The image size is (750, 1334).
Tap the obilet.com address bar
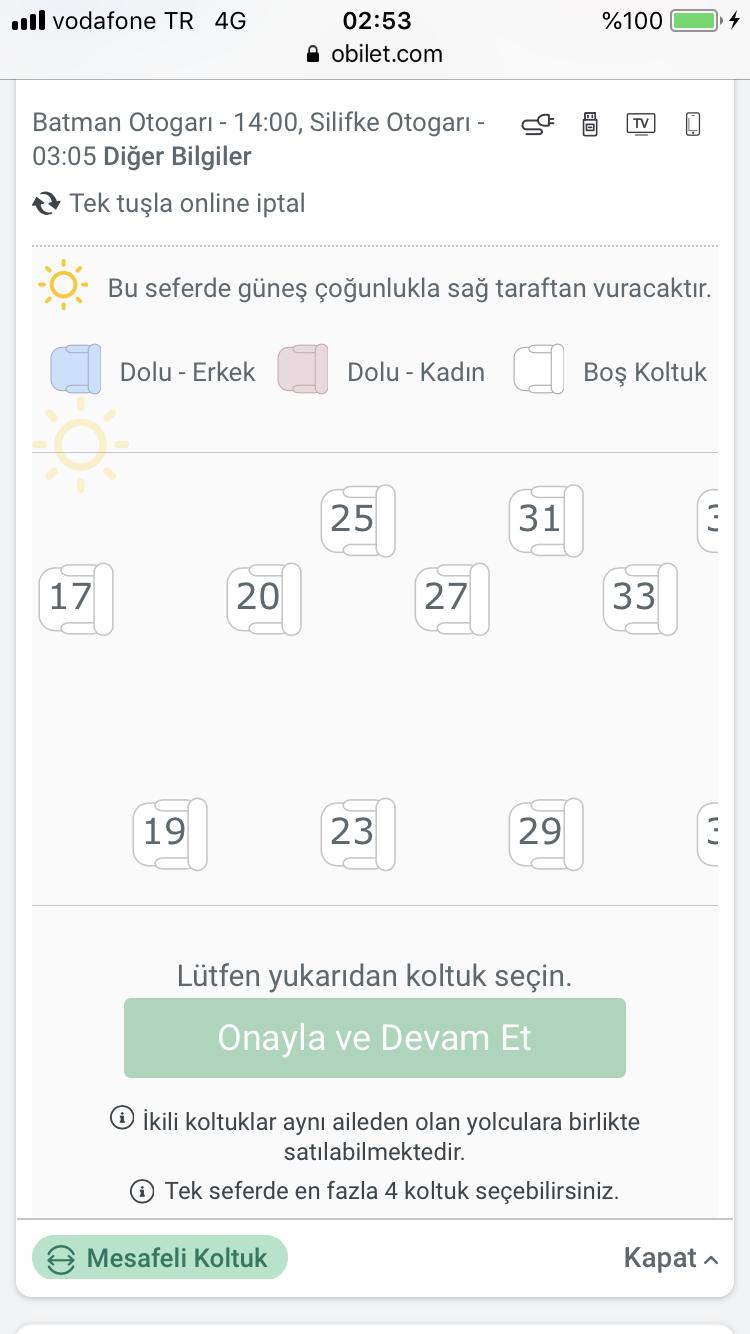375,54
